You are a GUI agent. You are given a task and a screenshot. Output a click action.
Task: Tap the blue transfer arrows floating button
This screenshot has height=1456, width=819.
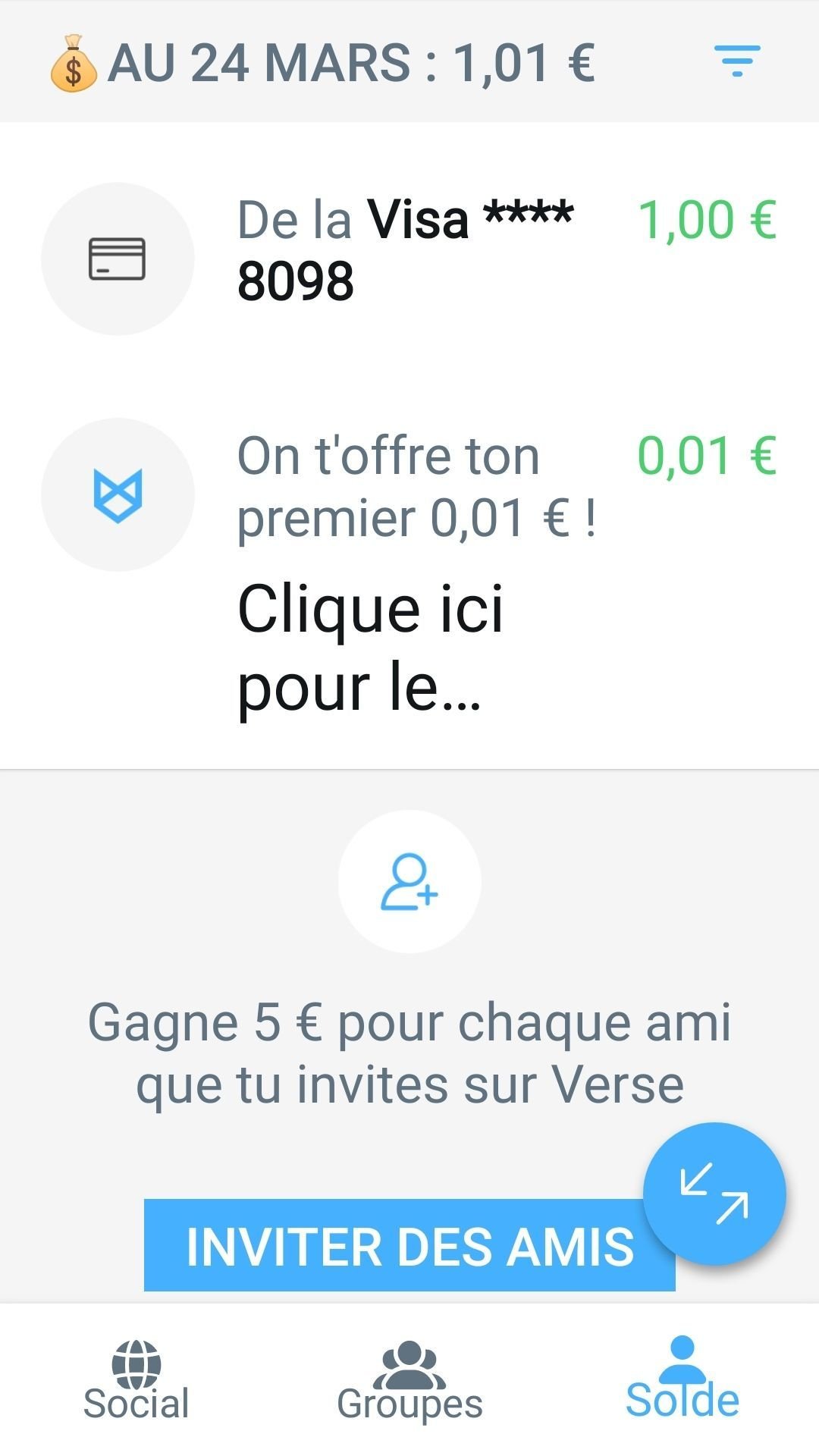click(714, 1194)
